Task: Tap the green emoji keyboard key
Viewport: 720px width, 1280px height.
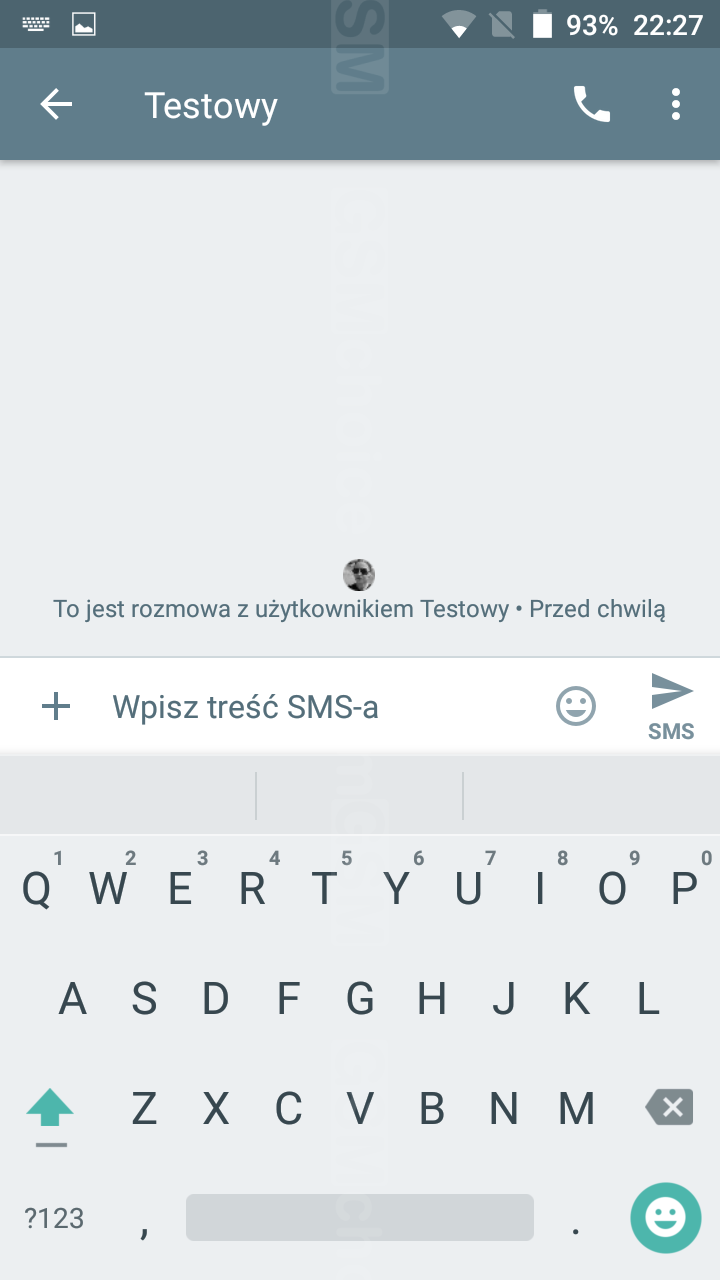Action: (x=666, y=1218)
